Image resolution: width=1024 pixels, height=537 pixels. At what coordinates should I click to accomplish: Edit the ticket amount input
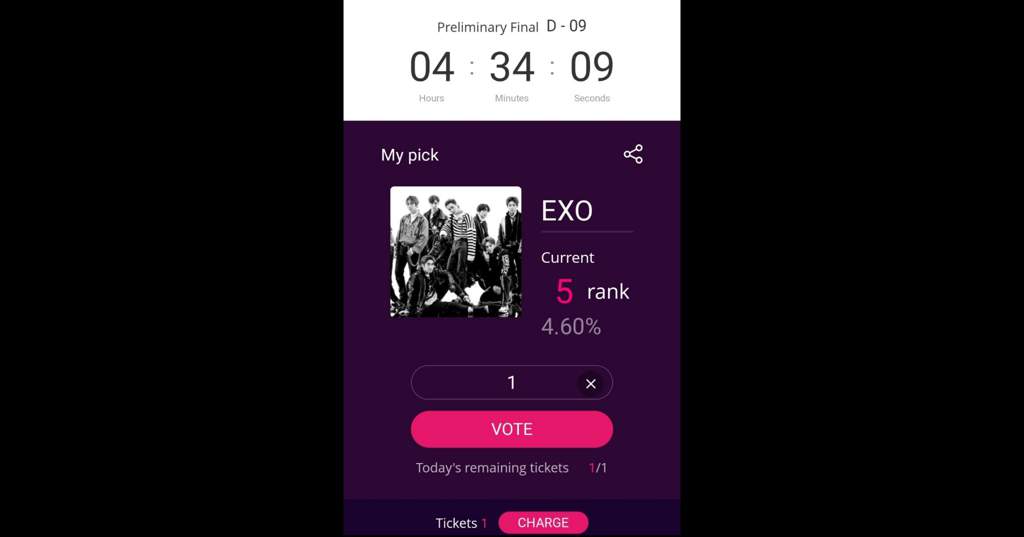[x=500, y=383]
